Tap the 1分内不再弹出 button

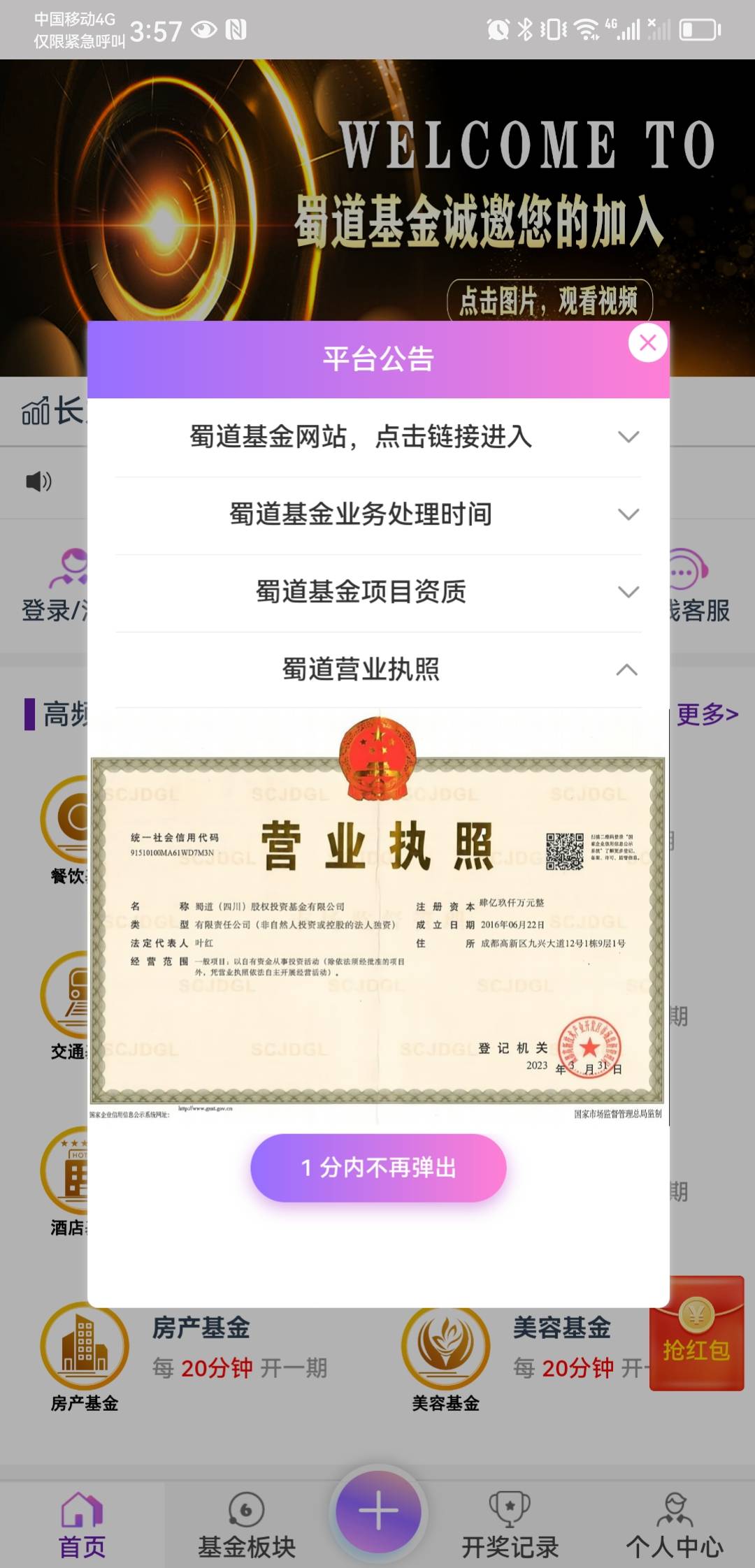377,1168
